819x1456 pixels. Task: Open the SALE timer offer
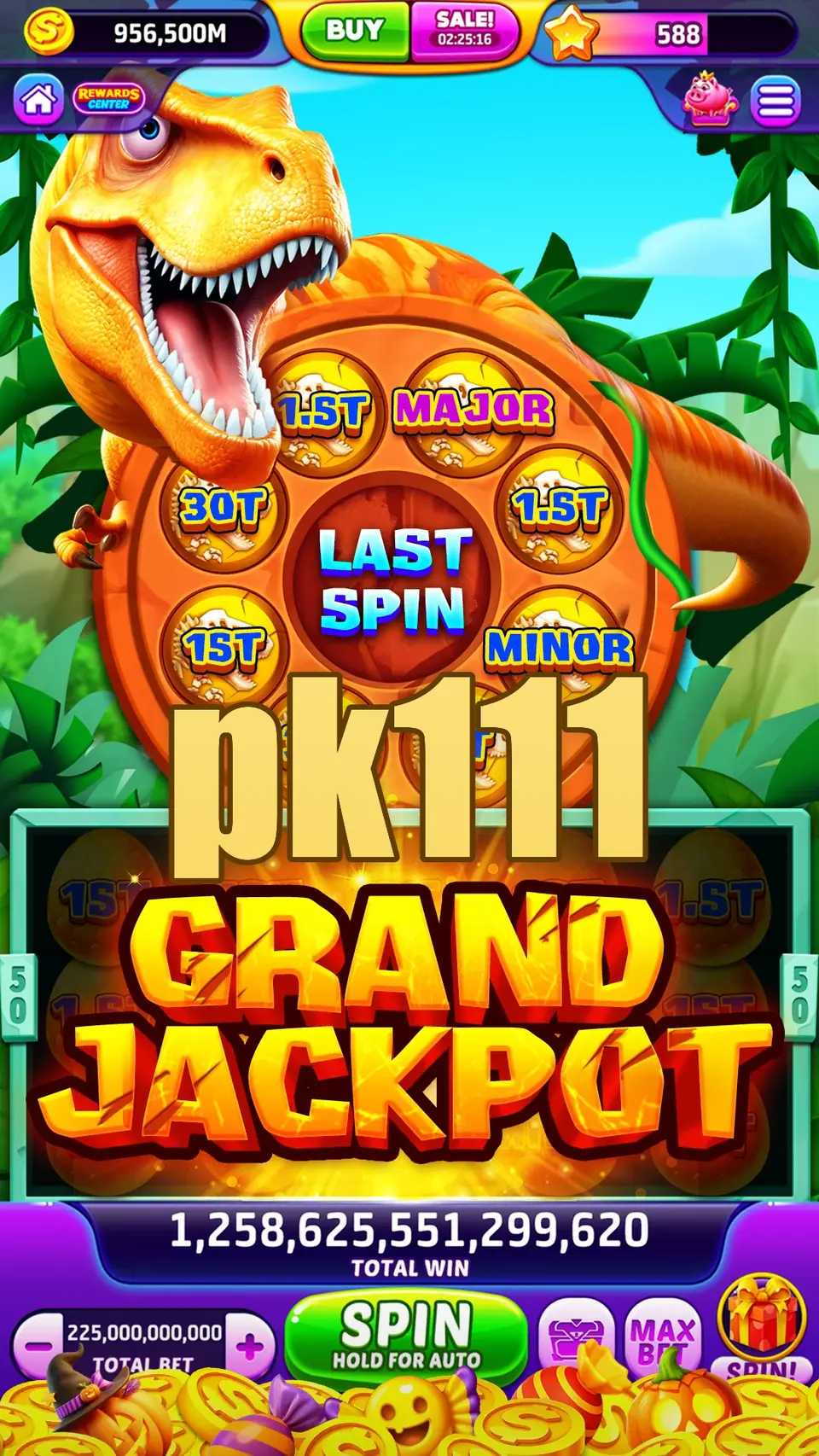(x=465, y=32)
